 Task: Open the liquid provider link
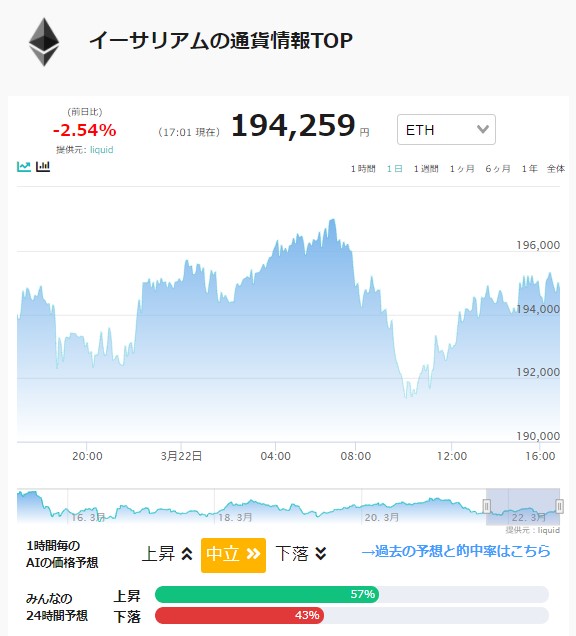point(101,150)
